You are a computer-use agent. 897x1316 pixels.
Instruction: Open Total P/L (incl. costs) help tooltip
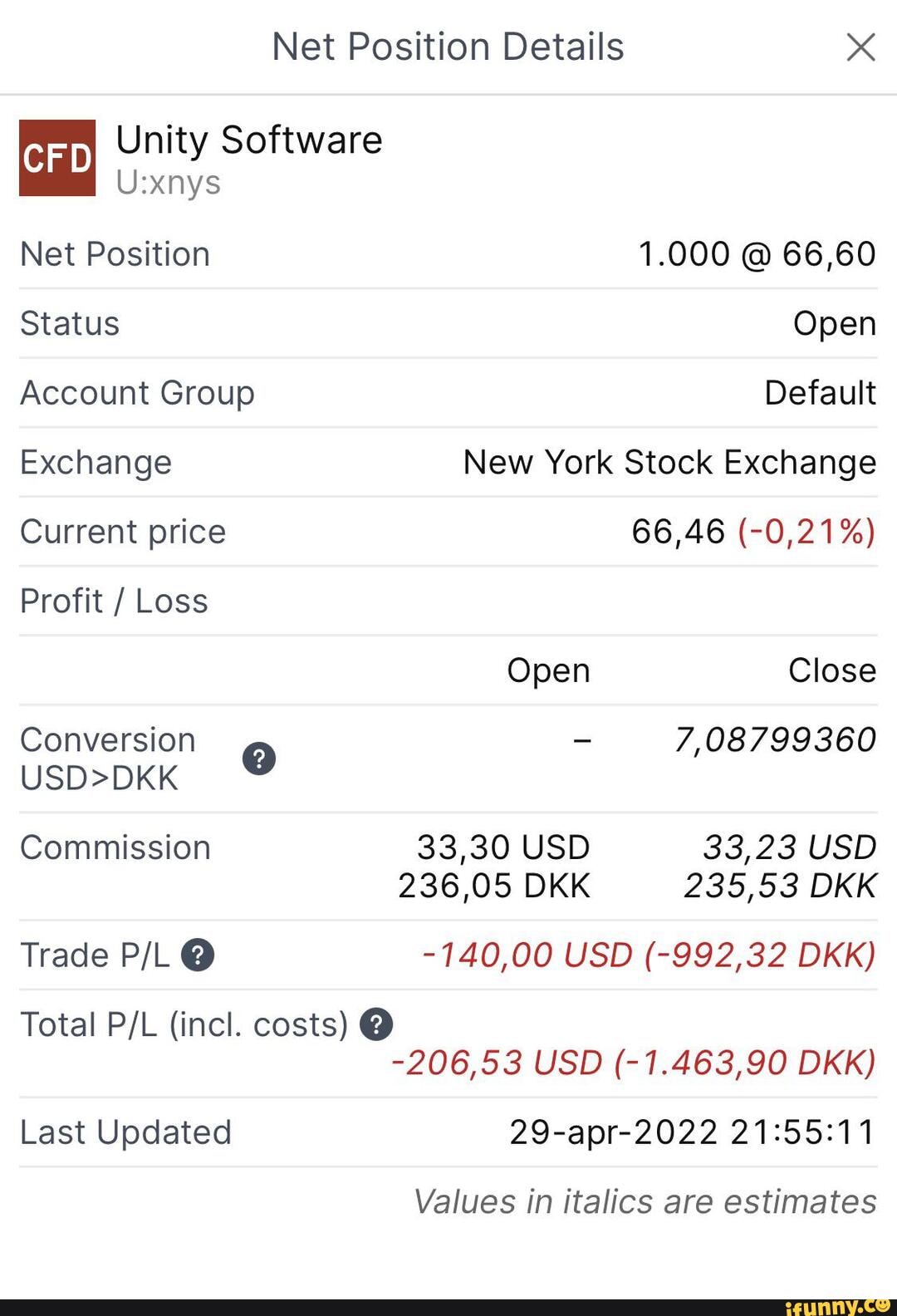click(378, 1024)
